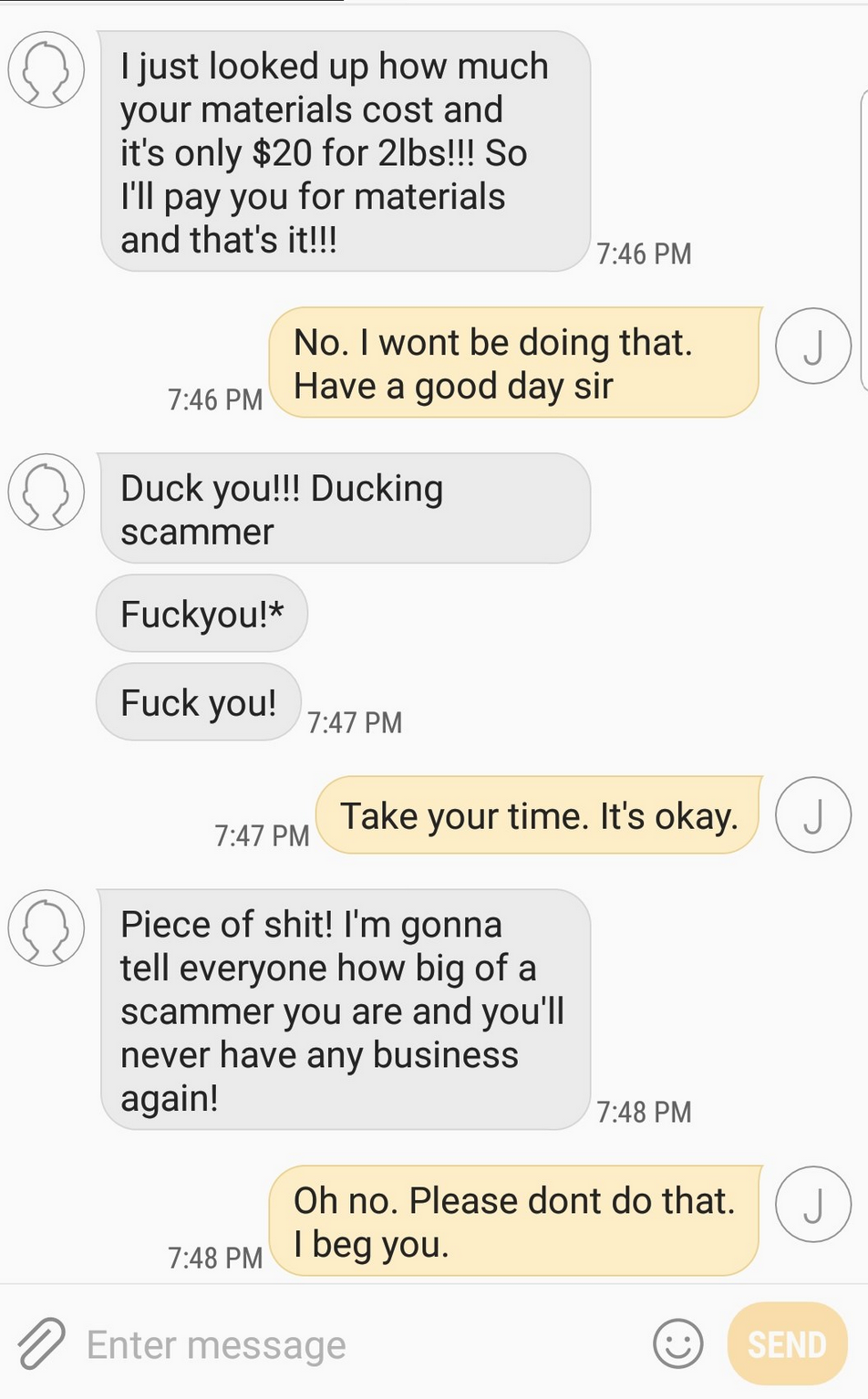Image resolution: width=868 pixels, height=1399 pixels.
Task: Click the 7:46 PM timestamp under first message
Action: 645,253
